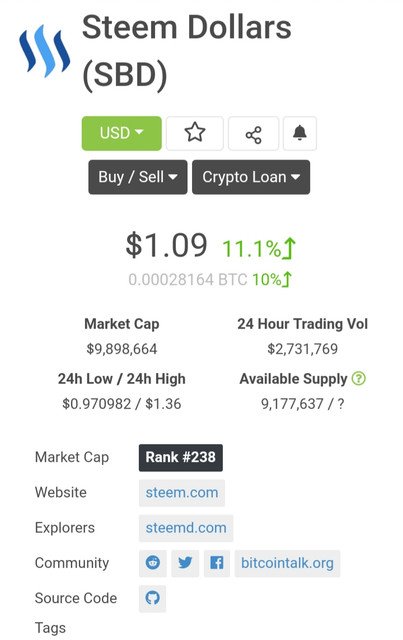403x640 pixels.
Task: Share this coin page
Action: coord(254,133)
